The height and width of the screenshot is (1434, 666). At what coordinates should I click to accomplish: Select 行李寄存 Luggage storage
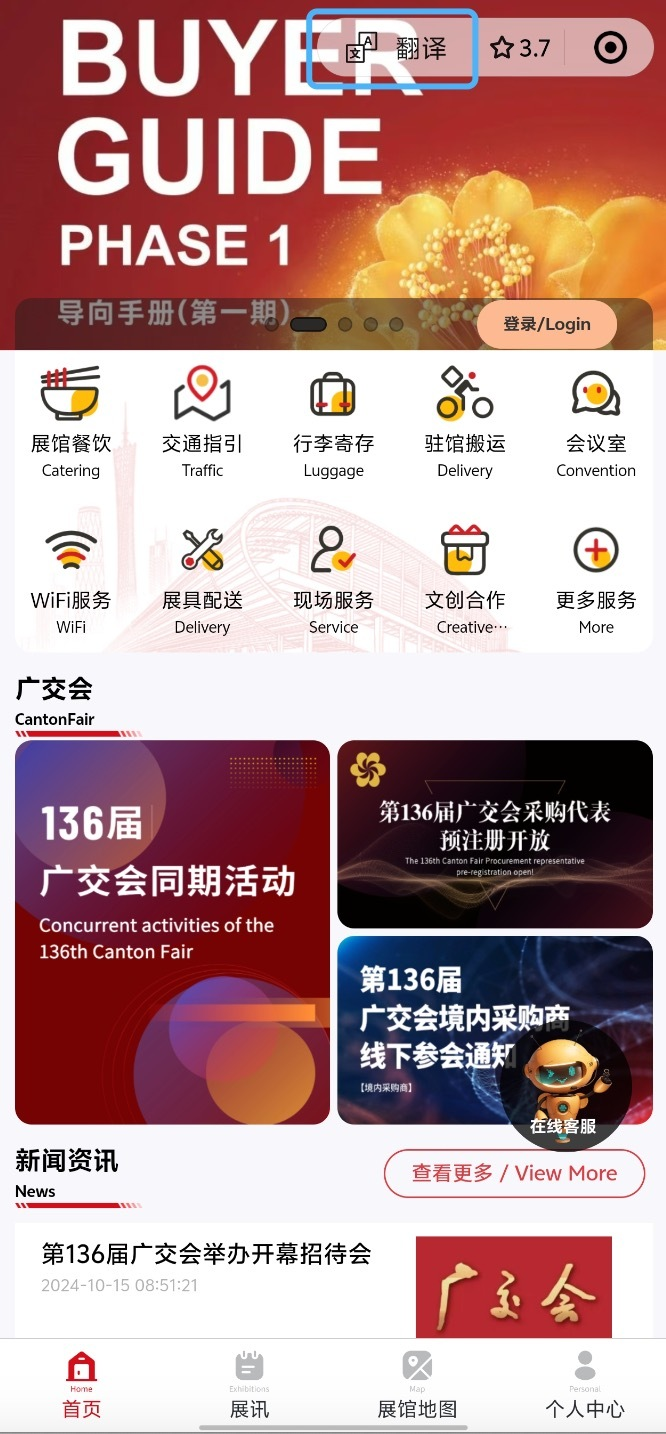[x=333, y=422]
